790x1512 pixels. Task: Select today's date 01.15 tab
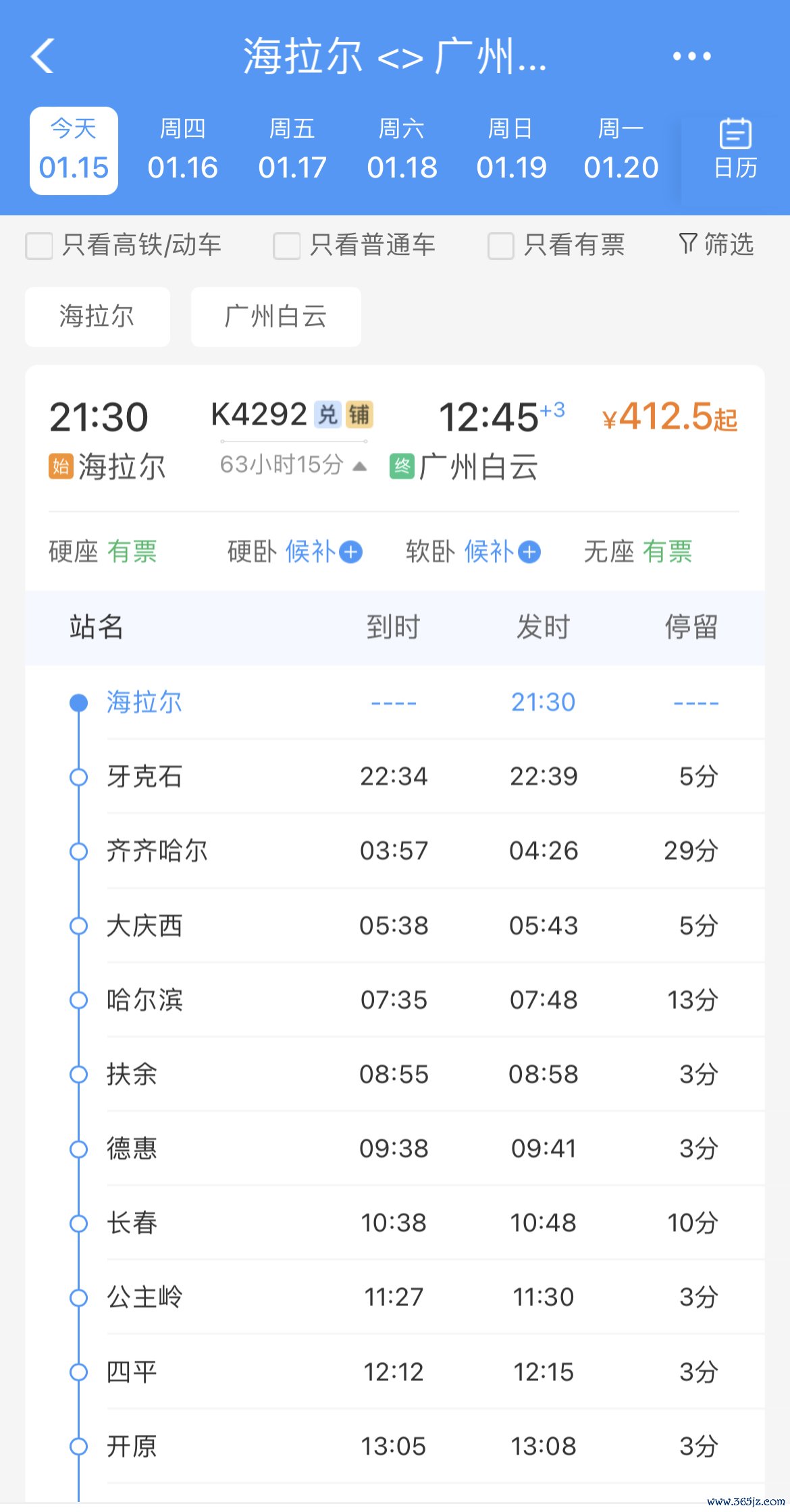(x=74, y=151)
